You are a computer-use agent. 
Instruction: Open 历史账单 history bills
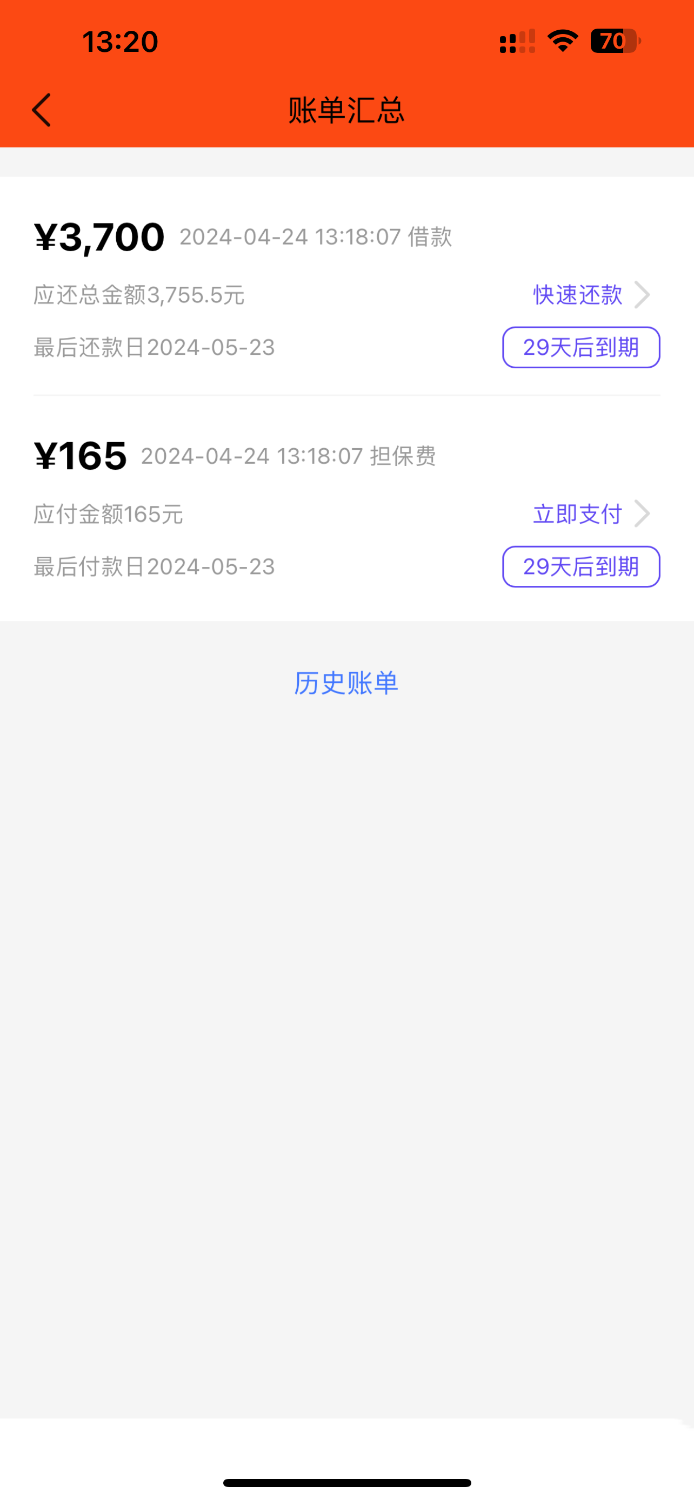click(x=346, y=683)
